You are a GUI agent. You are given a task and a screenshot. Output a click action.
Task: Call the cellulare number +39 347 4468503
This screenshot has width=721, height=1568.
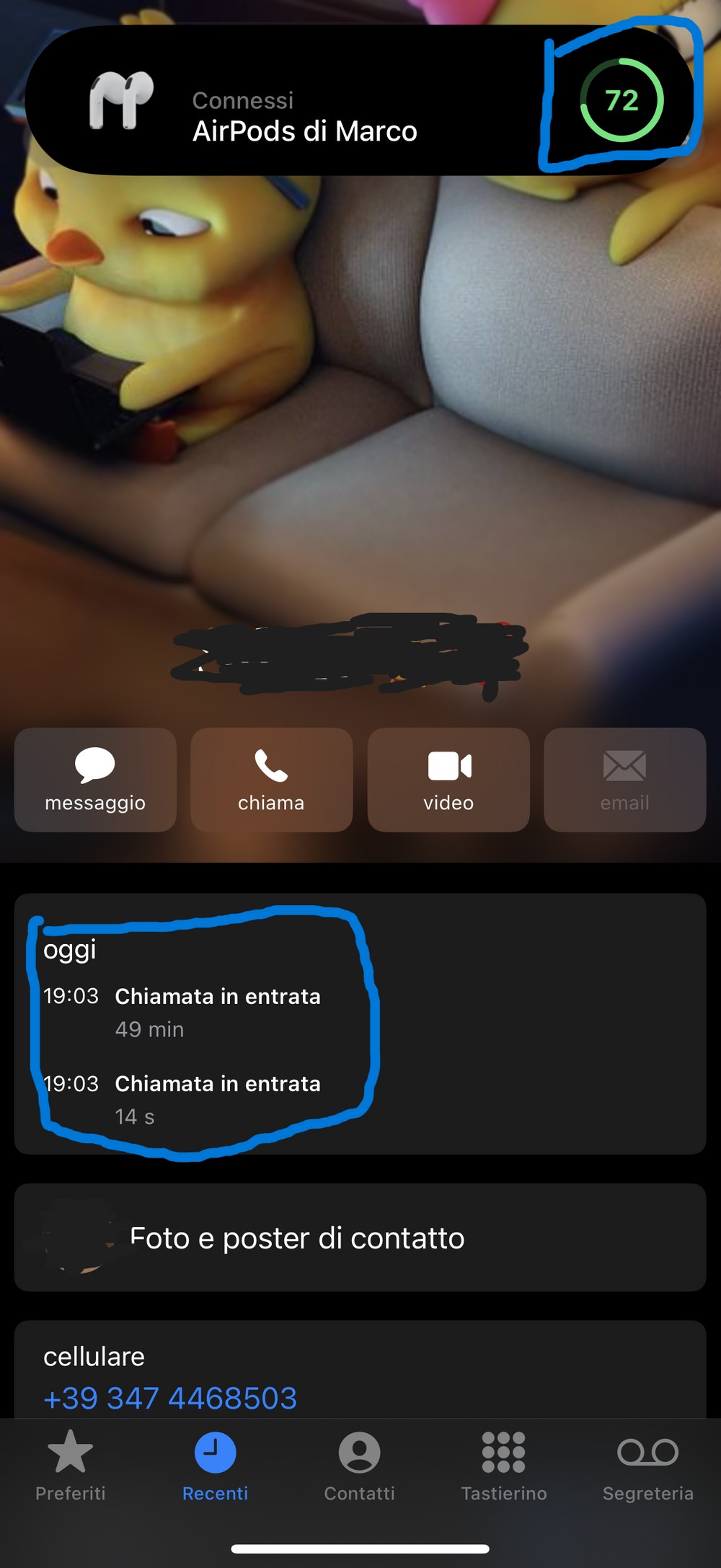tap(170, 1398)
